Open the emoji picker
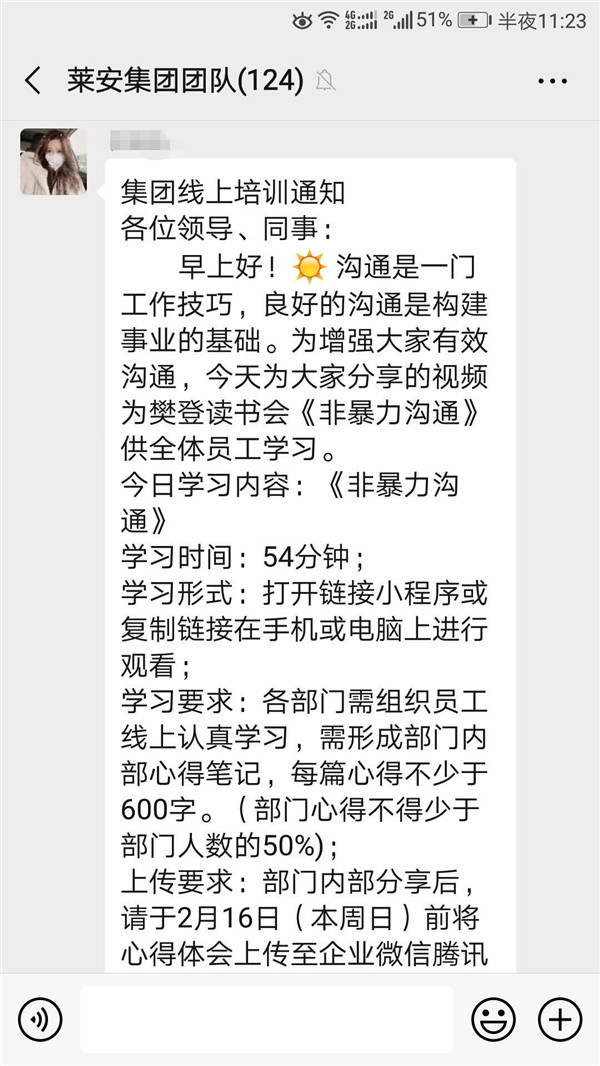This screenshot has width=600, height=1066. pos(493,1019)
